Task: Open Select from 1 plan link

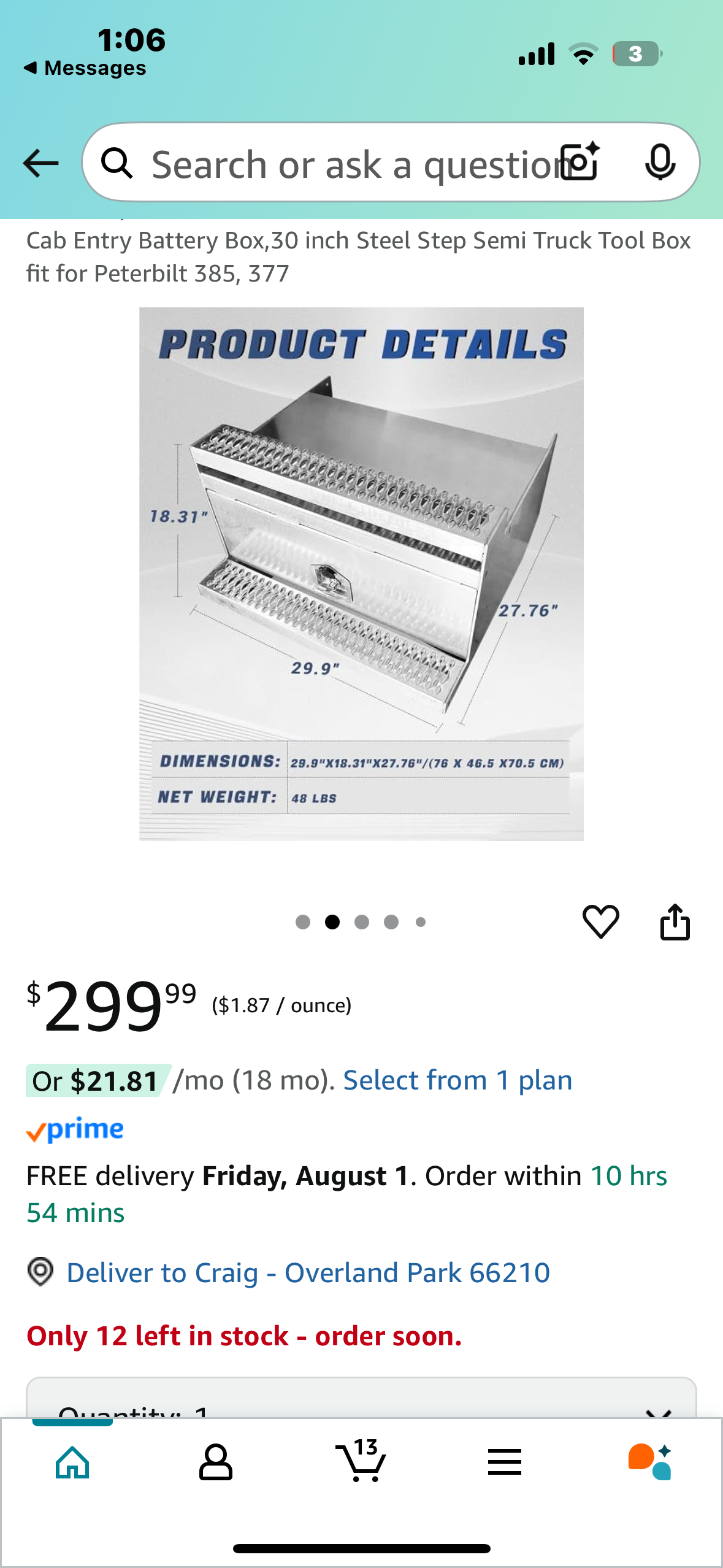Action: (457, 1080)
